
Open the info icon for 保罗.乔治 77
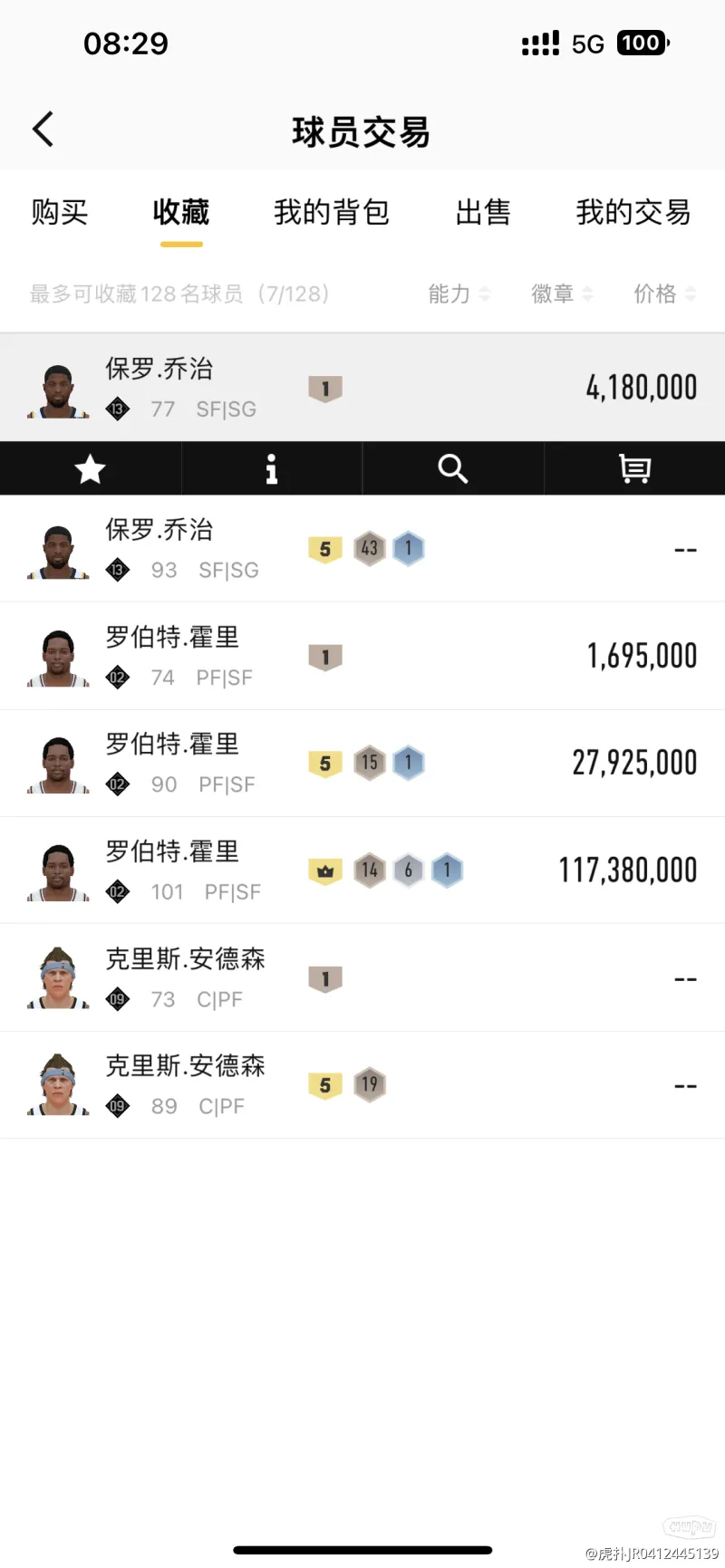pyautogui.click(x=271, y=468)
